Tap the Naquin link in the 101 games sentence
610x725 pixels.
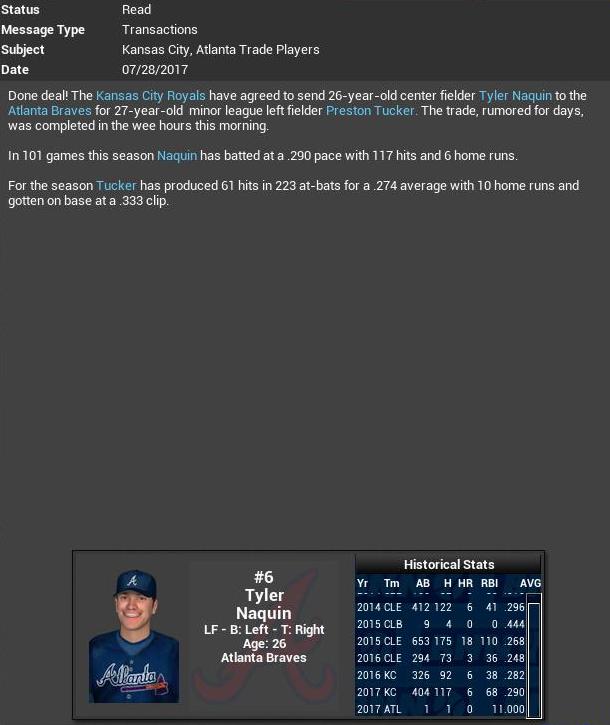pyautogui.click(x=177, y=156)
